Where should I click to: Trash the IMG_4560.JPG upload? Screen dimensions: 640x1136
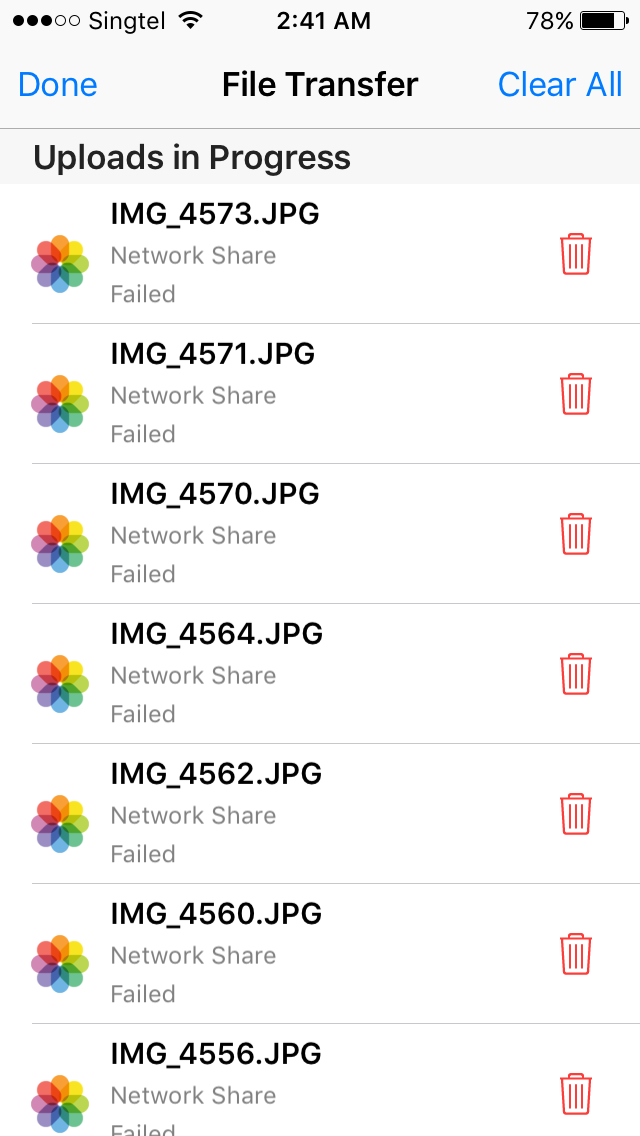575,954
